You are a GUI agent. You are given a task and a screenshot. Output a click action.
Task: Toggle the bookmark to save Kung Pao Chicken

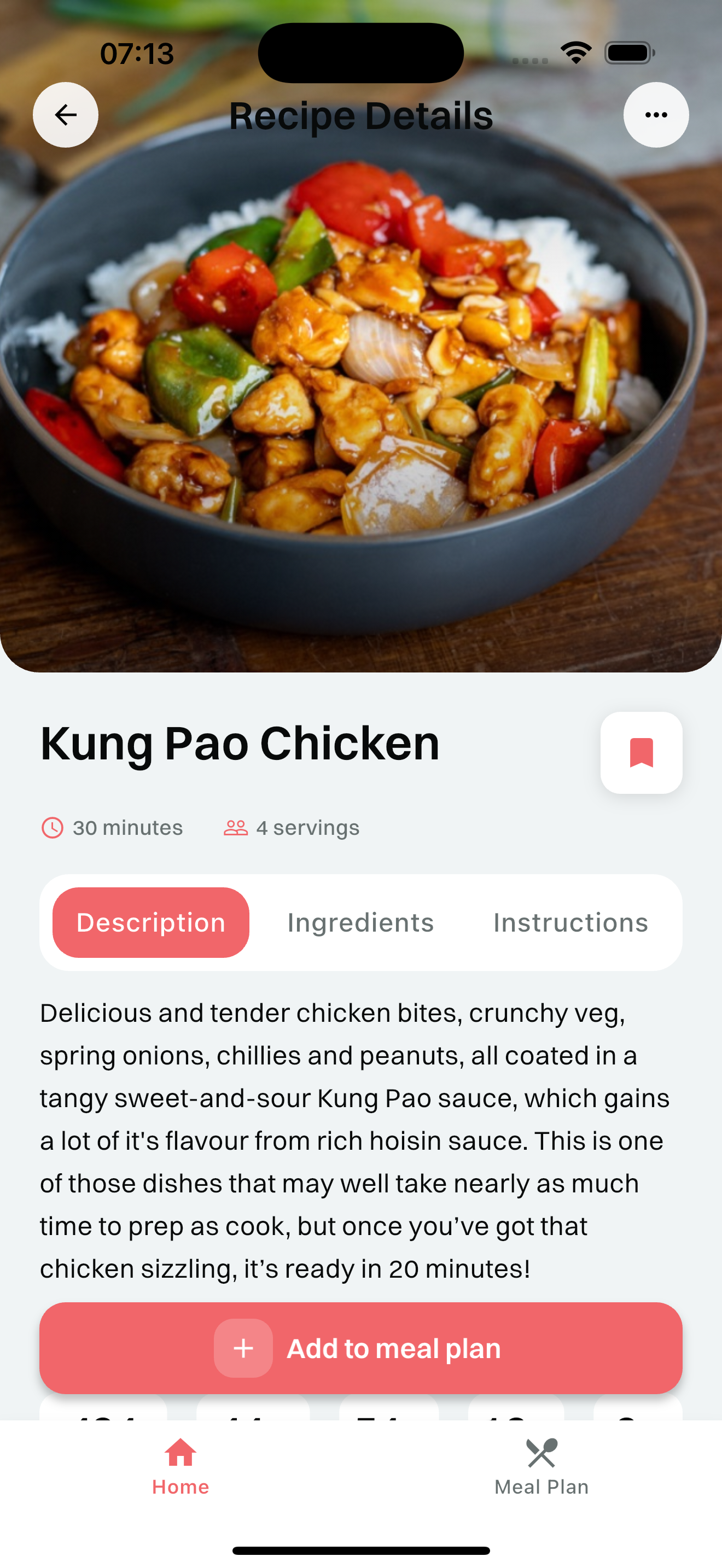pos(642,753)
